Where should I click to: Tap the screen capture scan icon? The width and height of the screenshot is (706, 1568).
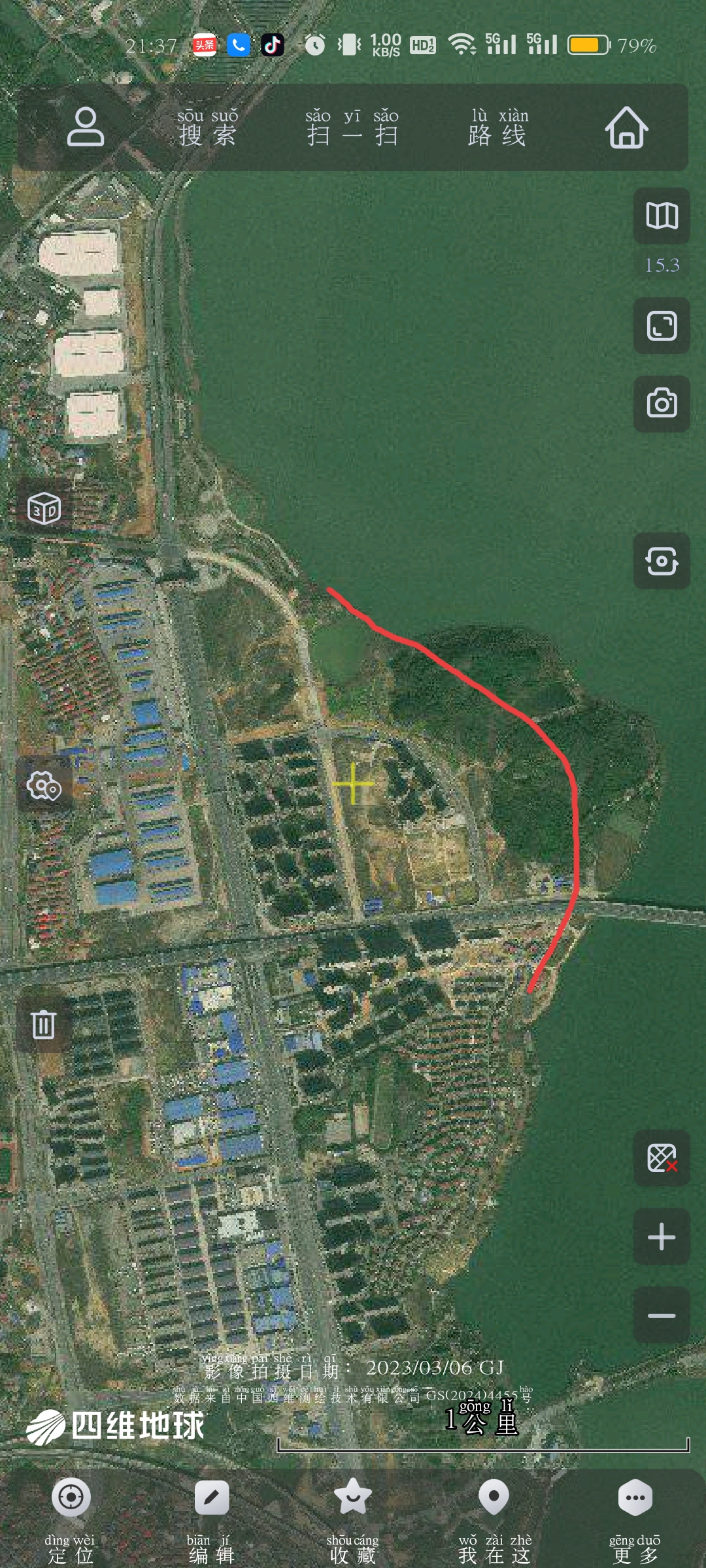[662, 561]
